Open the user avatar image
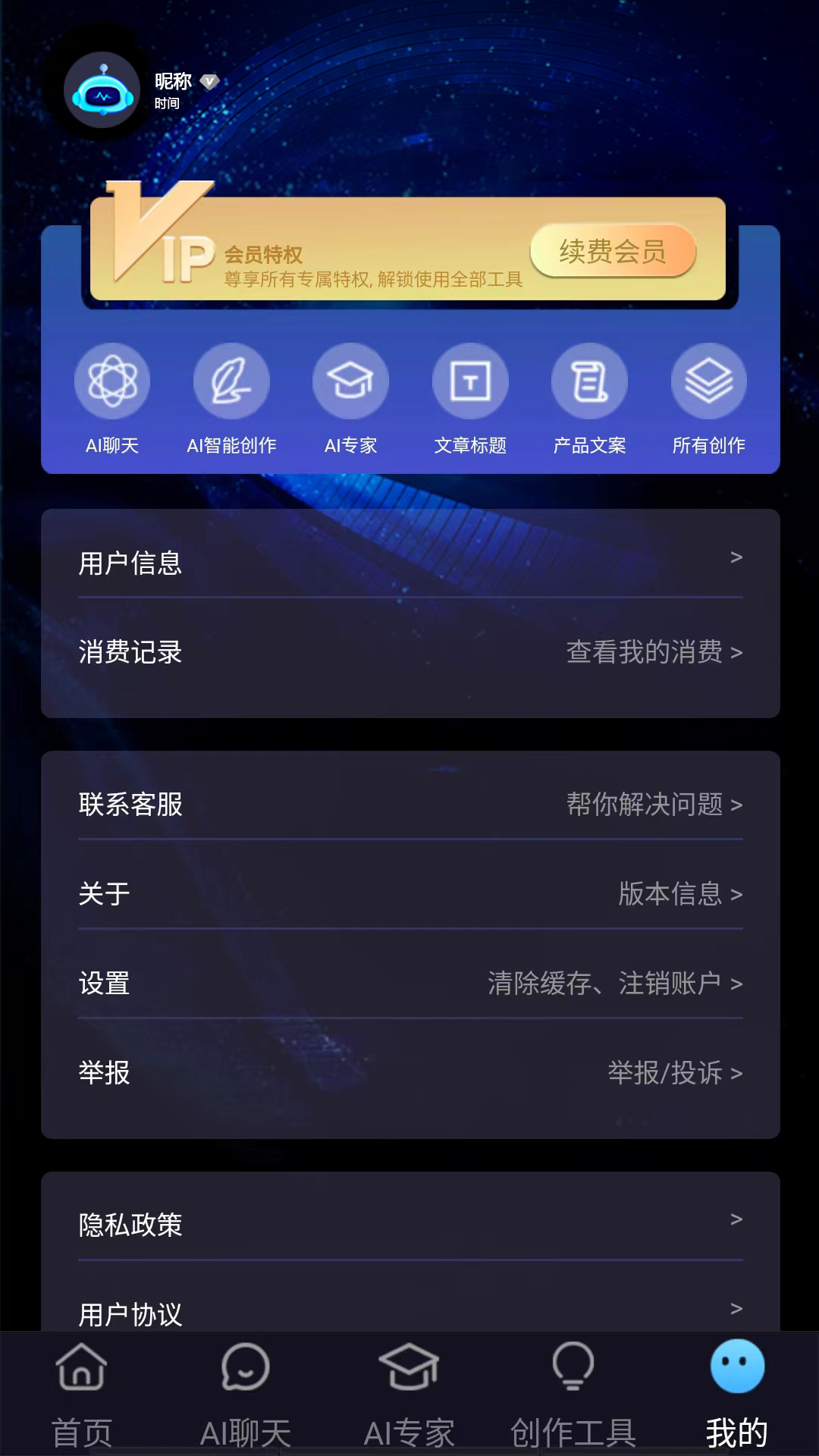This screenshot has width=819, height=1456. point(101,89)
